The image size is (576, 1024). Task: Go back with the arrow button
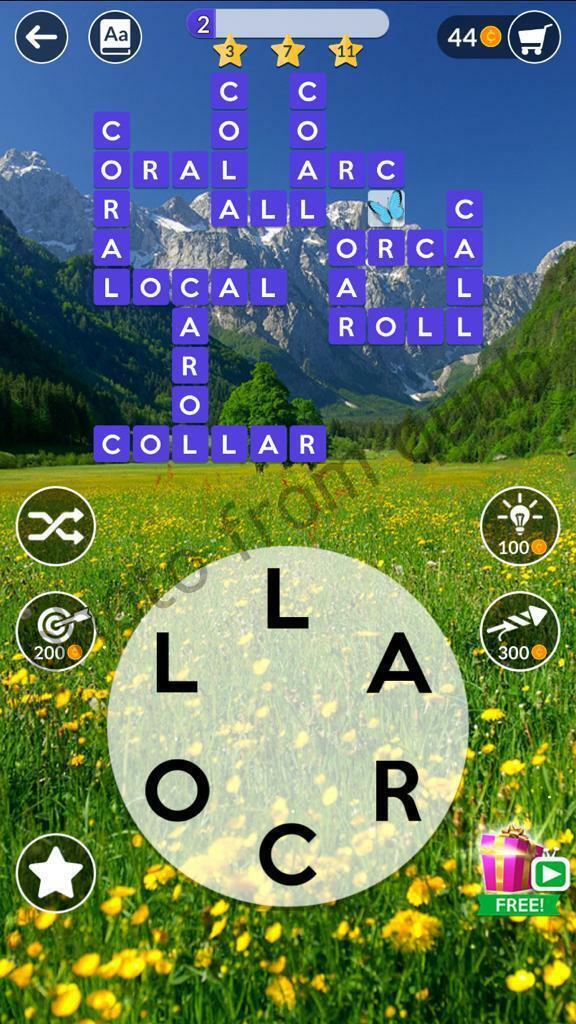42,37
